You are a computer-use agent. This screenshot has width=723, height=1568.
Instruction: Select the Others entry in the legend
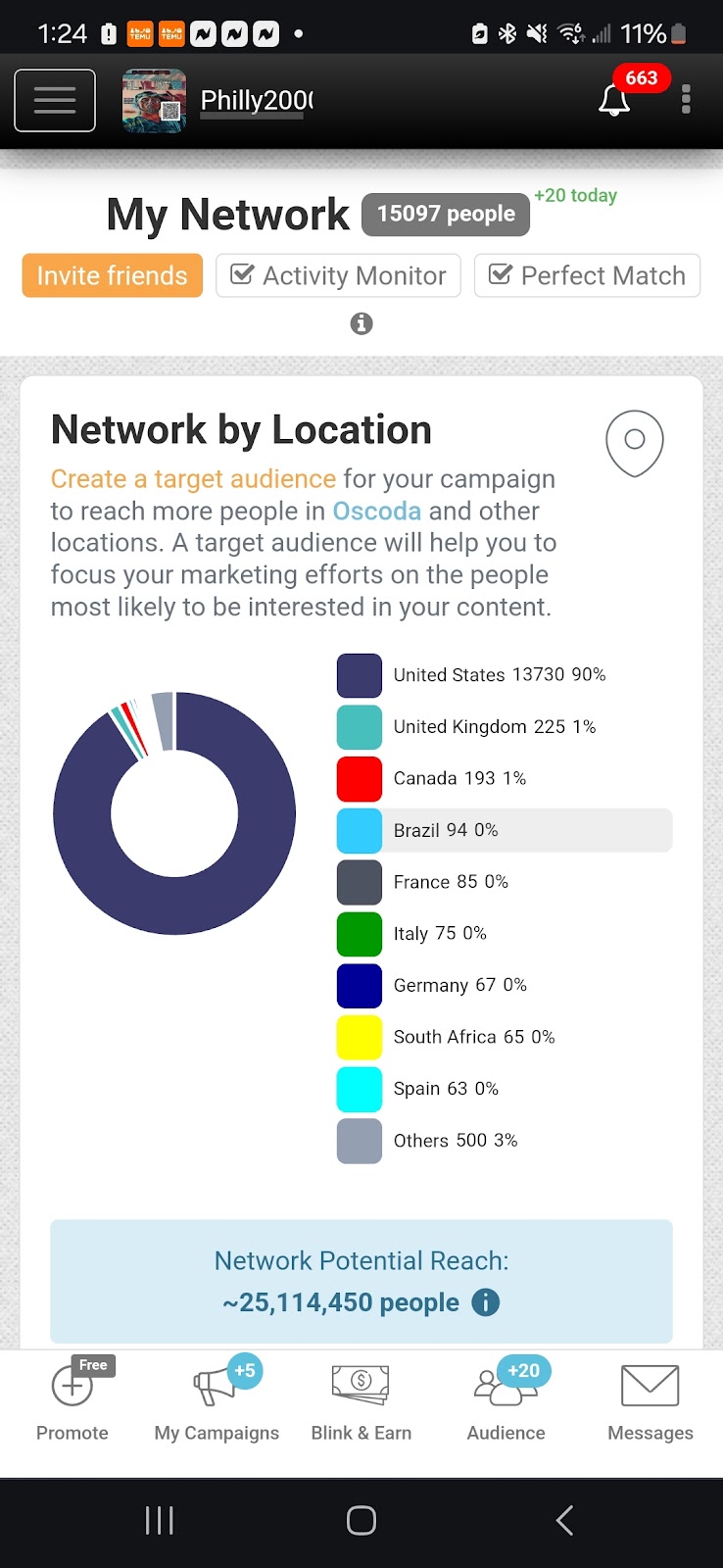point(455,1141)
